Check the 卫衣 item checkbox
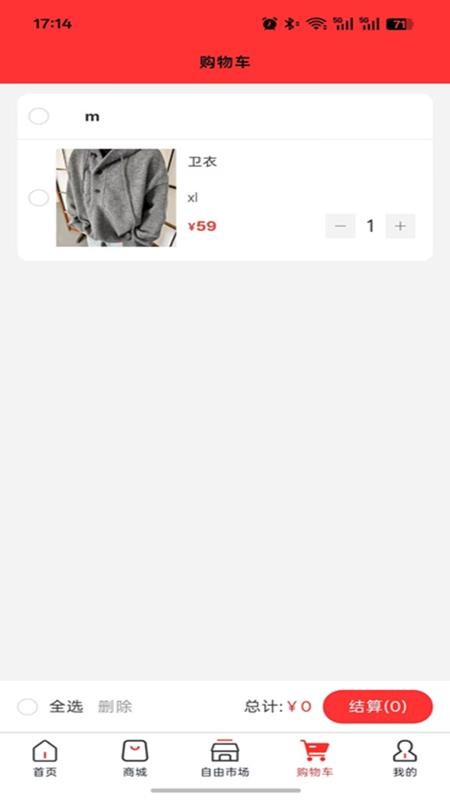 pyautogui.click(x=39, y=197)
